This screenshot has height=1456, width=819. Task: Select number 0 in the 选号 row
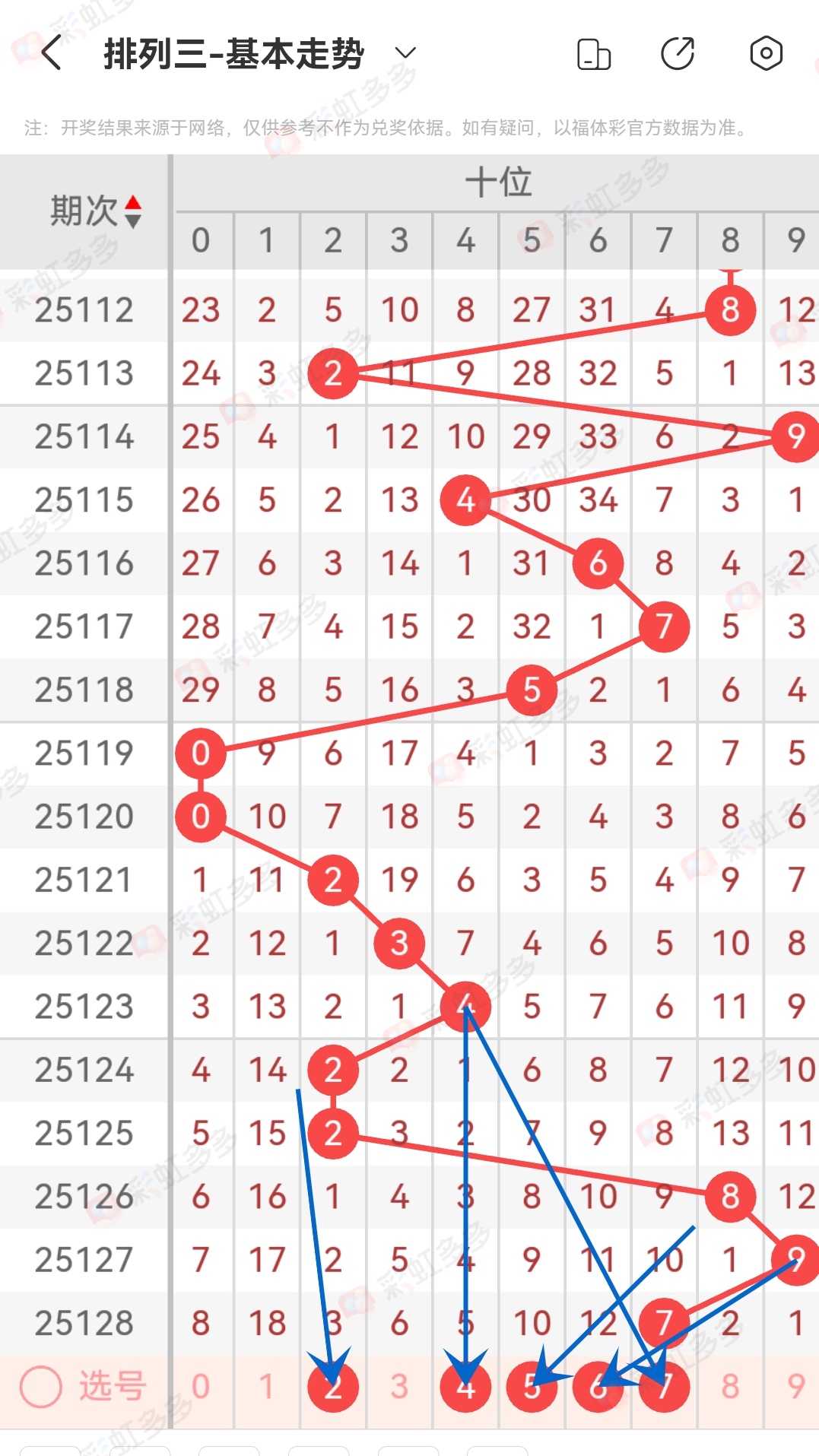pos(200,1387)
